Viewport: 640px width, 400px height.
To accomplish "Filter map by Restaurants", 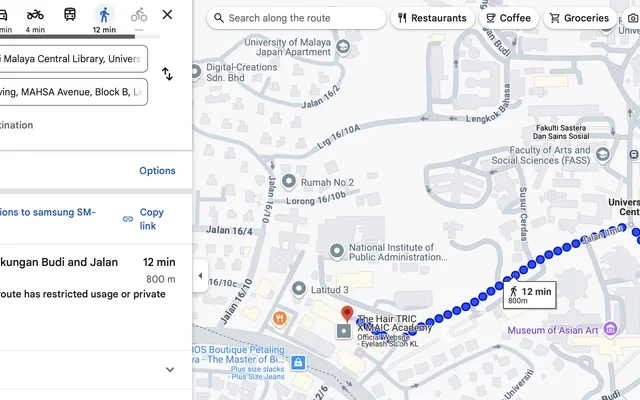I will click(431, 18).
